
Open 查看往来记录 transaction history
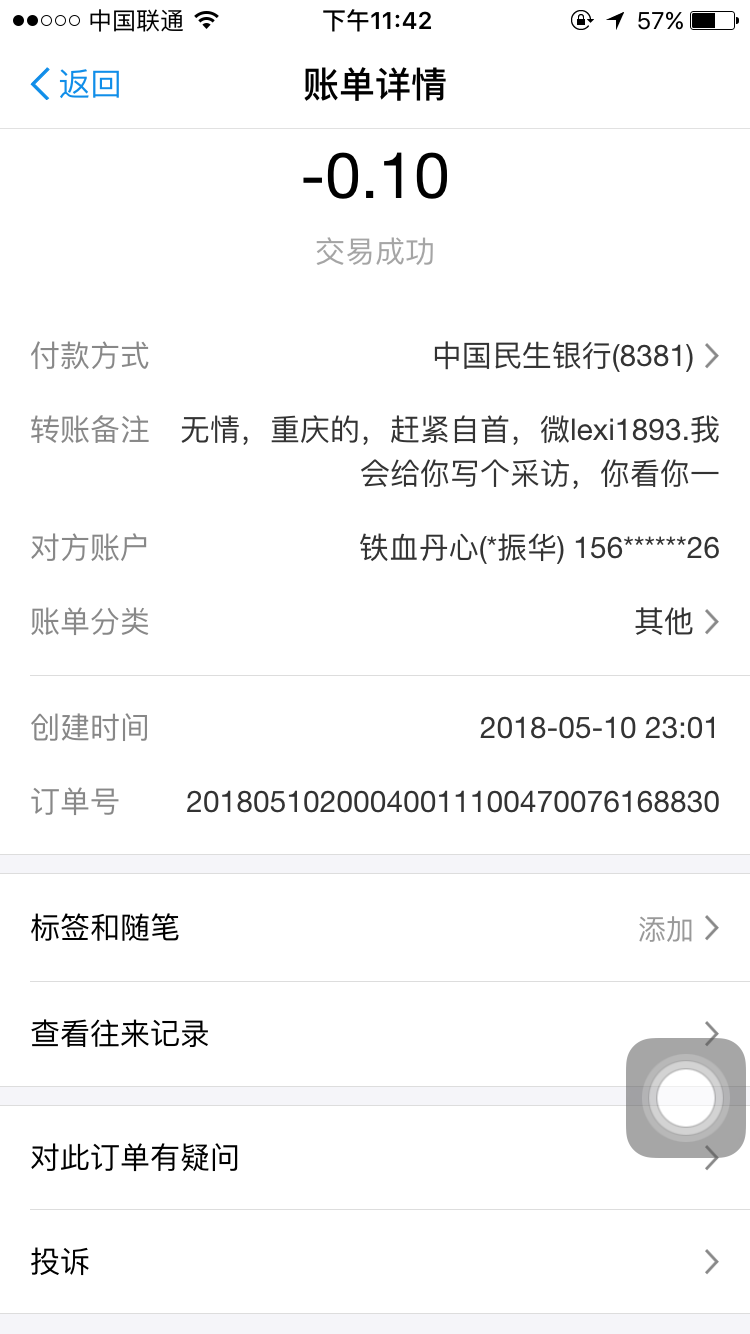point(375,1035)
